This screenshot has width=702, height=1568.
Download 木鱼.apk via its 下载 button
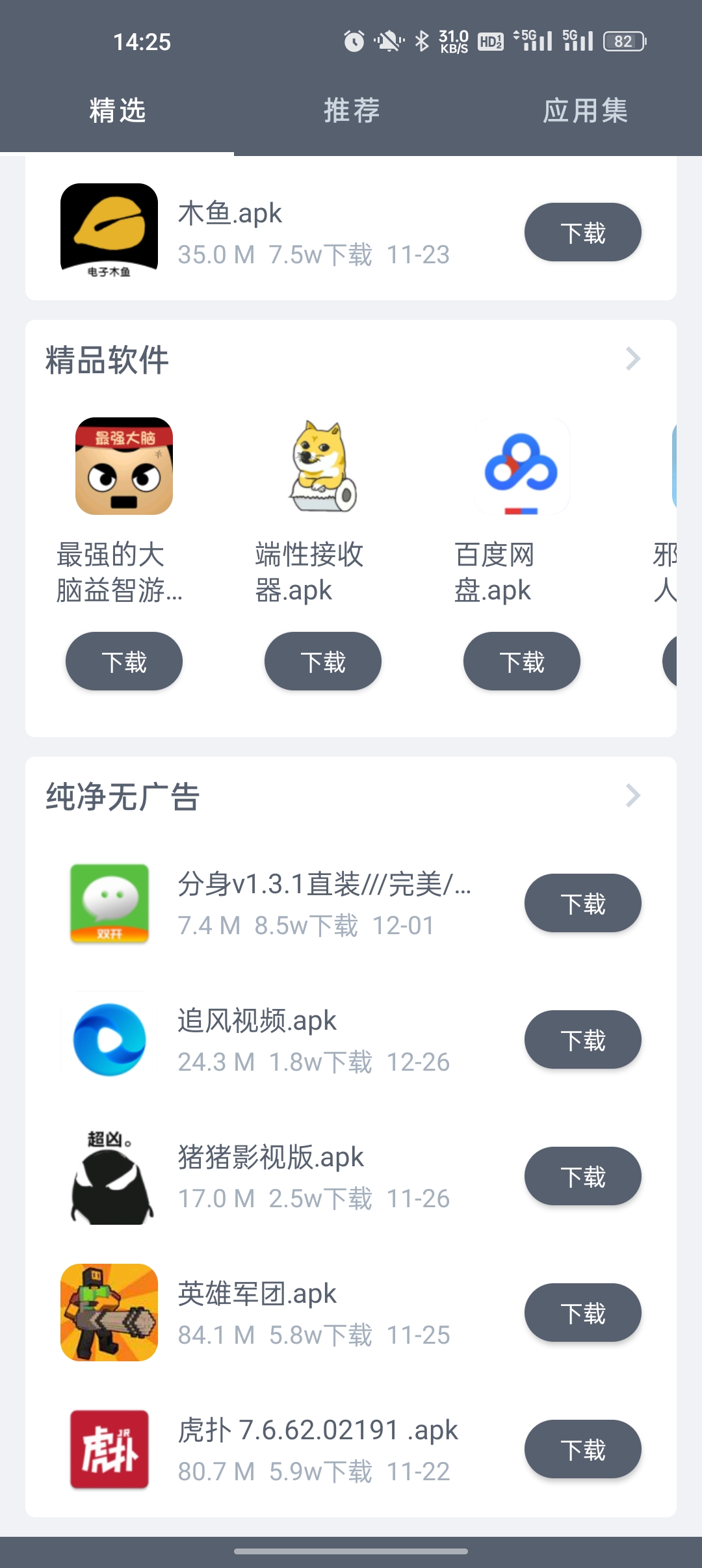point(582,231)
